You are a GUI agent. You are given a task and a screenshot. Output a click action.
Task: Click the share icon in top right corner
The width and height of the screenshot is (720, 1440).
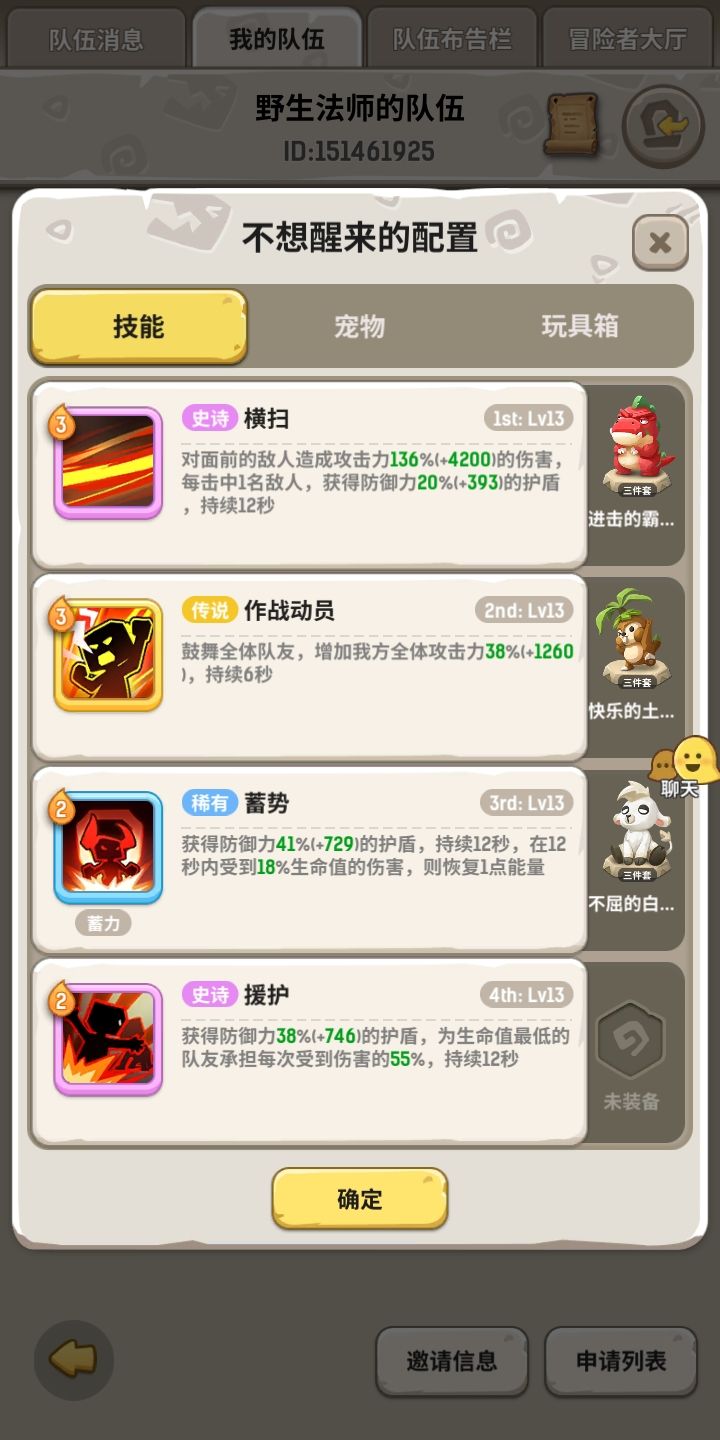pos(661,126)
